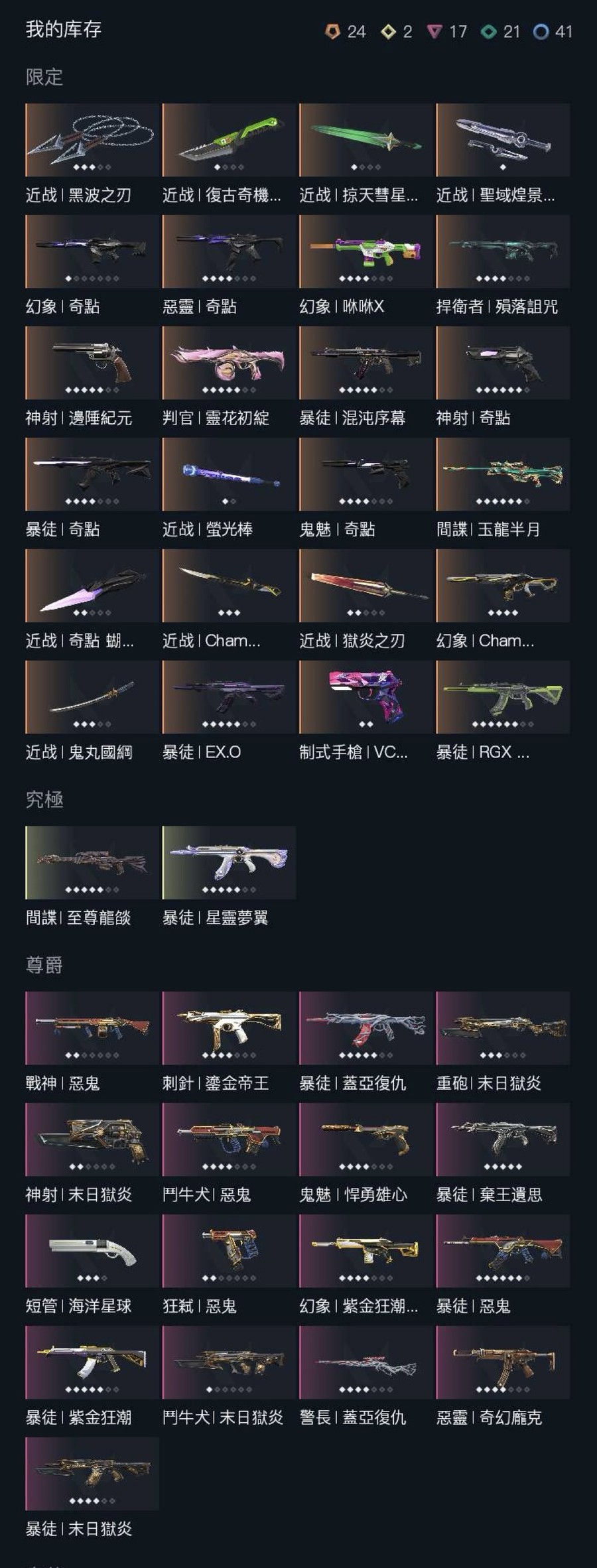View the 刺針 | 鎏金帝王 skin
The image size is (597, 1568).
pos(229,1029)
